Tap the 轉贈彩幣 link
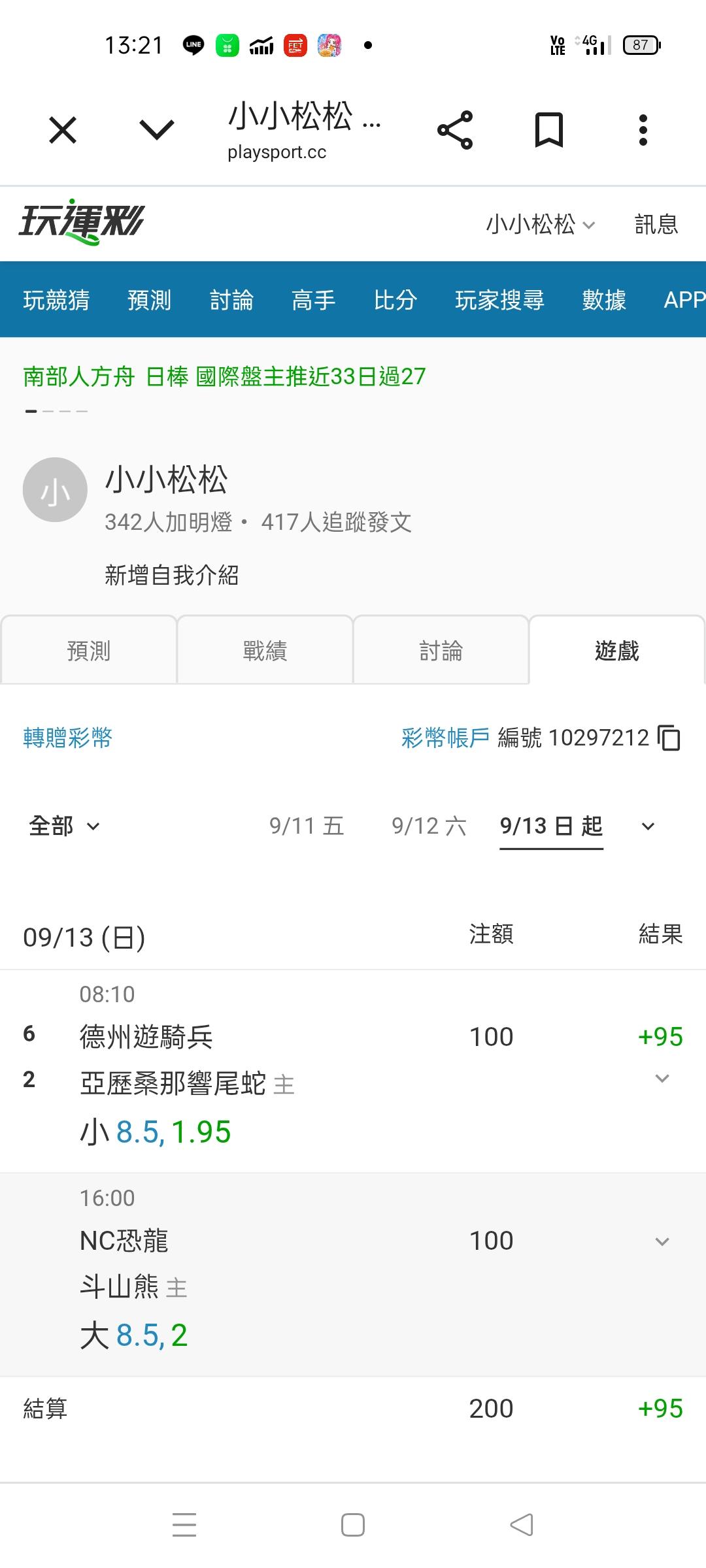This screenshot has width=706, height=1568. tap(67, 738)
